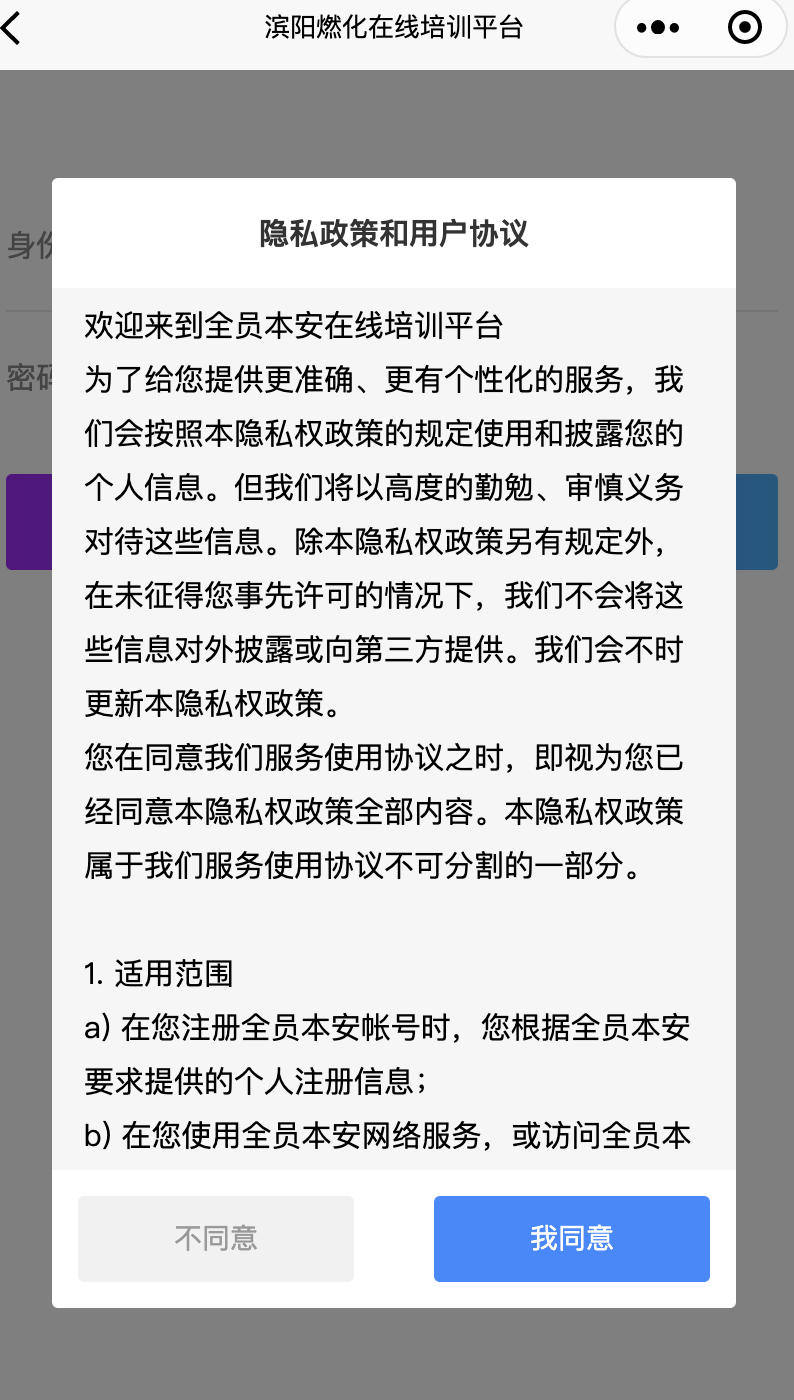This screenshot has height=1400, width=794.
Task: Open the mini program more options menu
Action: (x=658, y=28)
